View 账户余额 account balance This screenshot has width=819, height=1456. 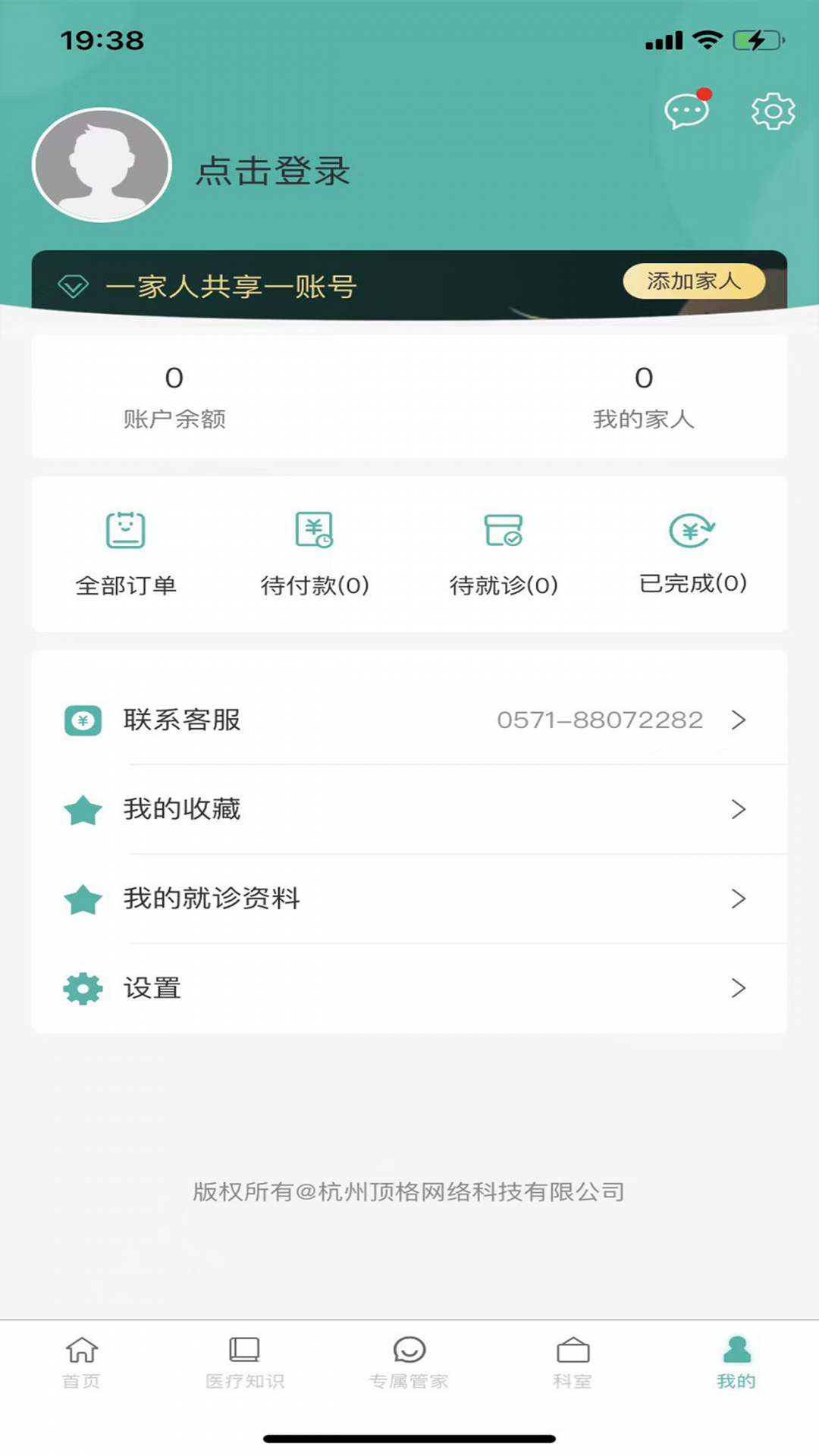pyautogui.click(x=174, y=397)
